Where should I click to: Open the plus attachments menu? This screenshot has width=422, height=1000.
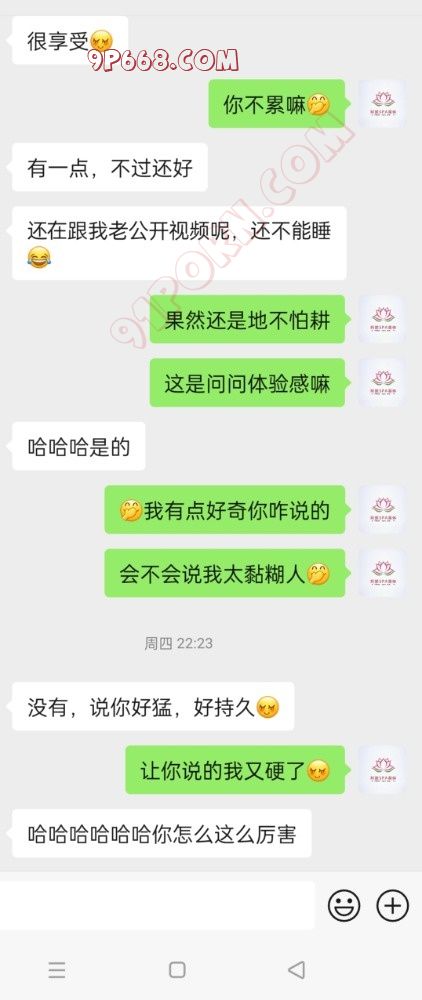(393, 906)
